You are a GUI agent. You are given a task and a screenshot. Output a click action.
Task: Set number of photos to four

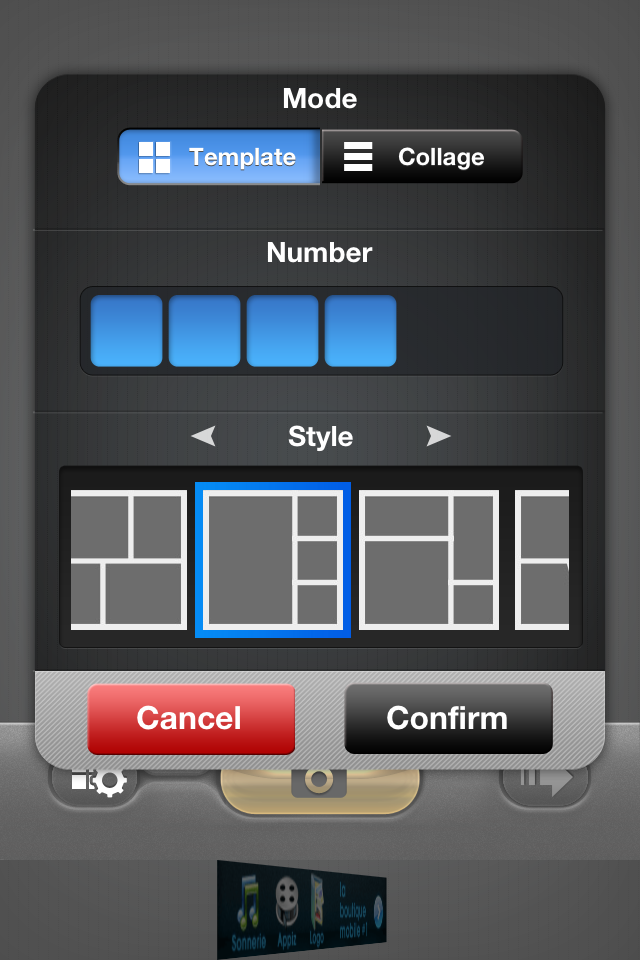click(360, 330)
